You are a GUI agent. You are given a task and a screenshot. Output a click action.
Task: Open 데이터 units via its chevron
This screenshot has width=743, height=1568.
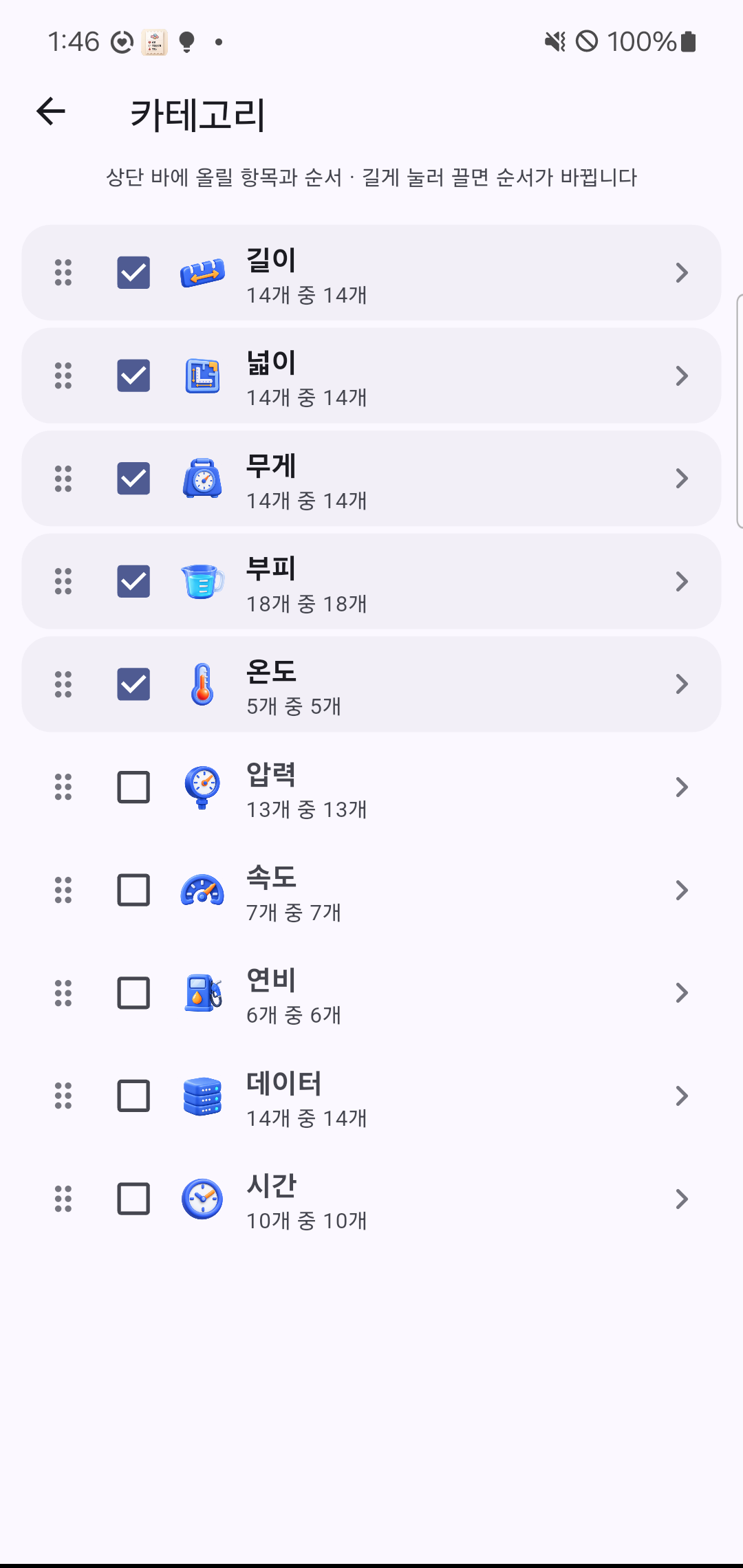tap(682, 1096)
